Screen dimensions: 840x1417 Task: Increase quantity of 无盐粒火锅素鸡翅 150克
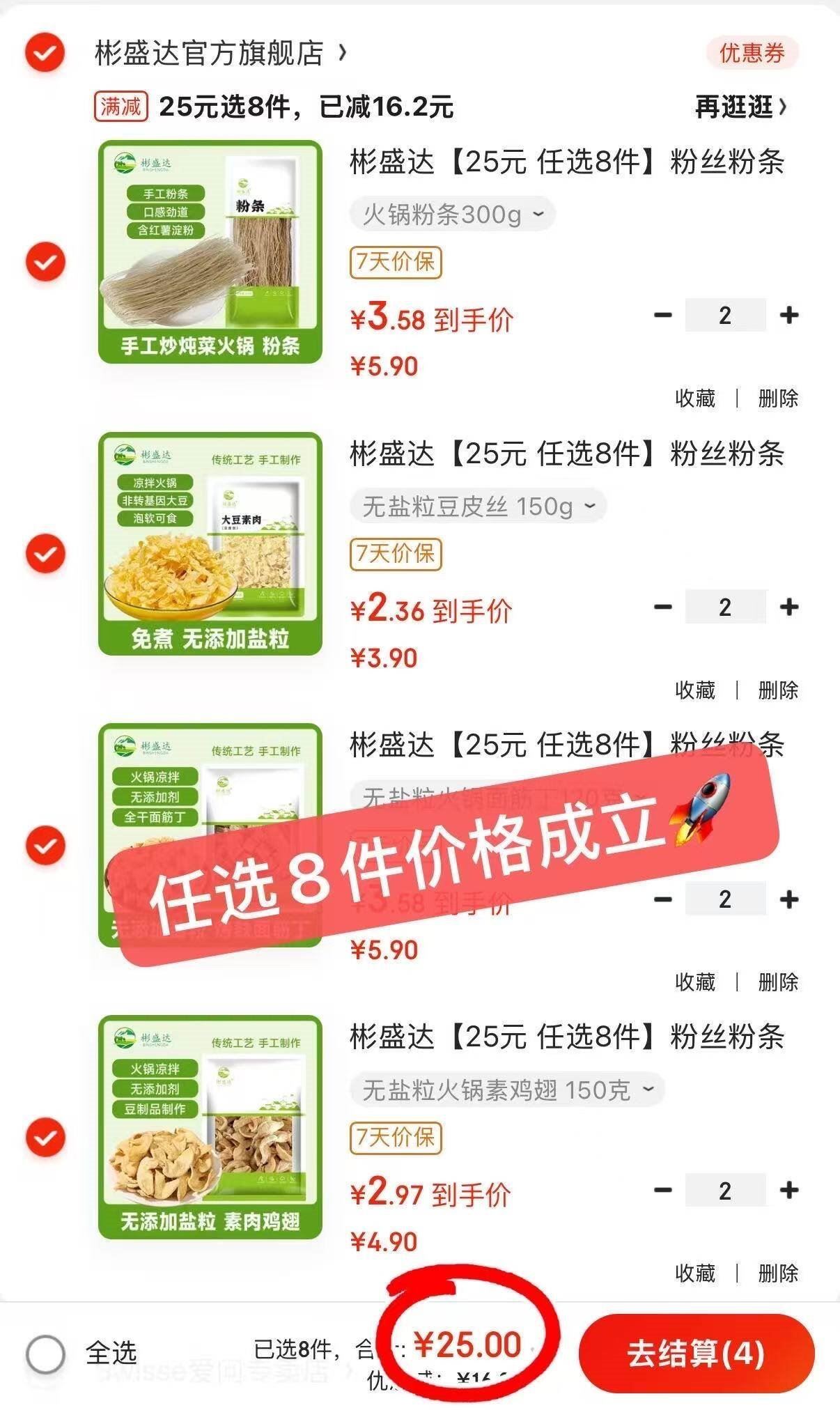pyautogui.click(x=788, y=1191)
